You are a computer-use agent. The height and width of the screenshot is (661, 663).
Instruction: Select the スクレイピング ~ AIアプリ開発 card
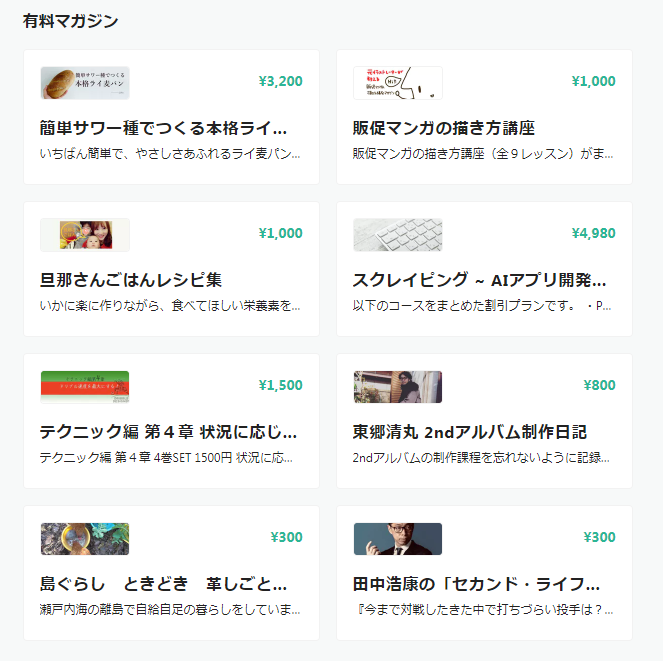tap(479, 280)
